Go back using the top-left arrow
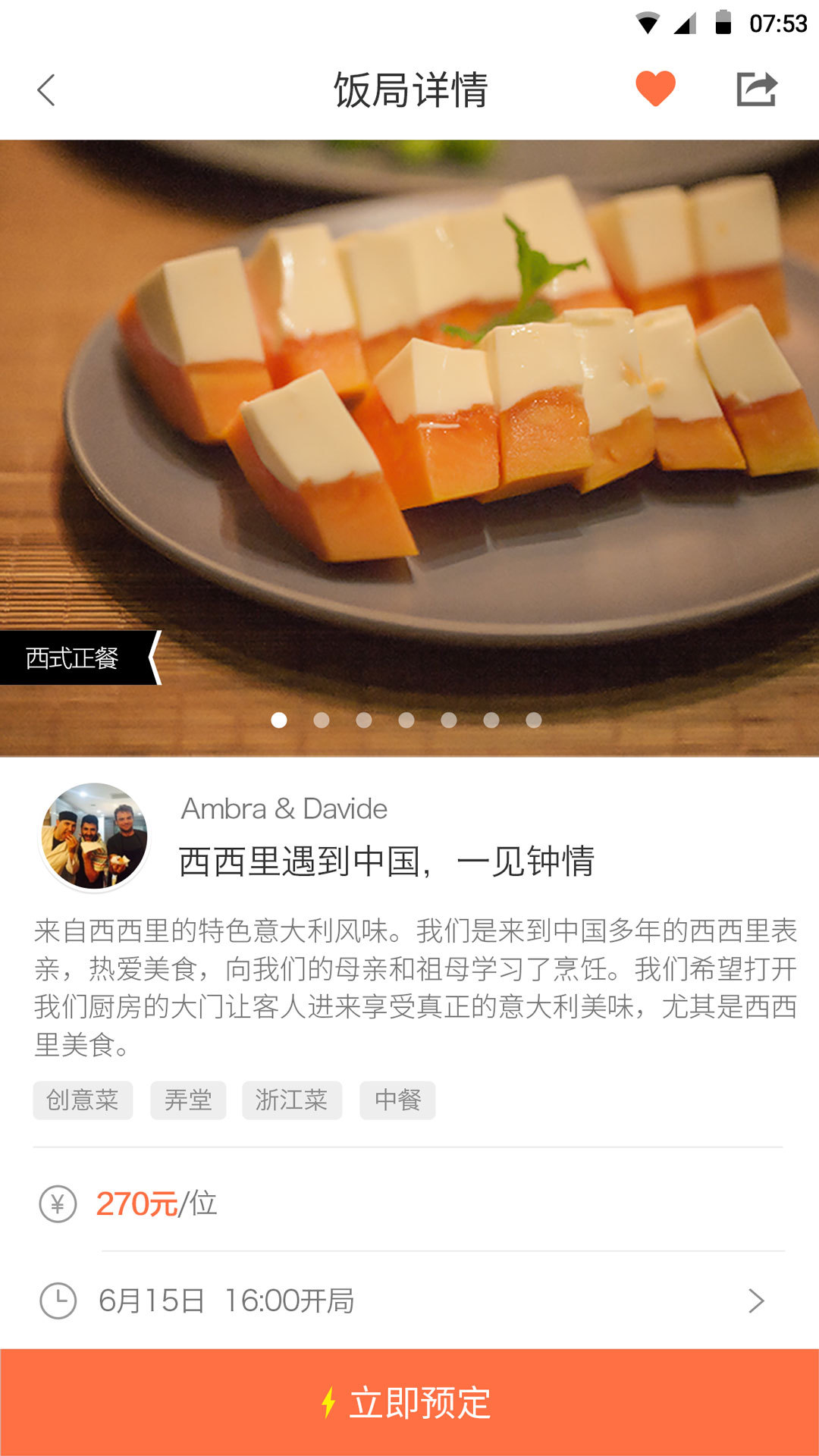Viewport: 819px width, 1456px height. pos(46,90)
